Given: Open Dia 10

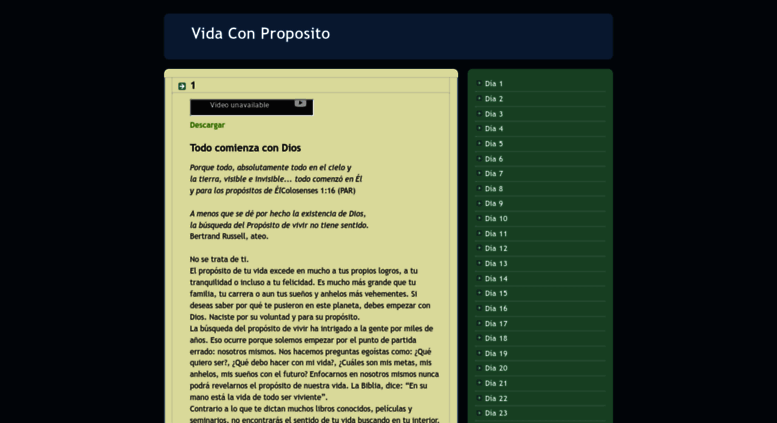Looking at the screenshot, I should pyautogui.click(x=496, y=219).
